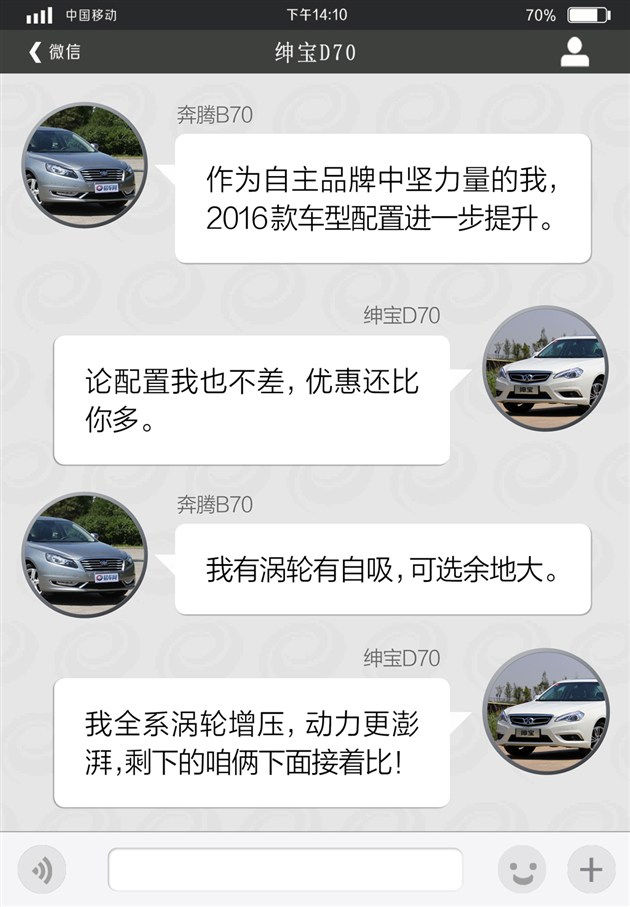Open the plus attachment menu
The height and width of the screenshot is (907, 630).
[x=590, y=870]
